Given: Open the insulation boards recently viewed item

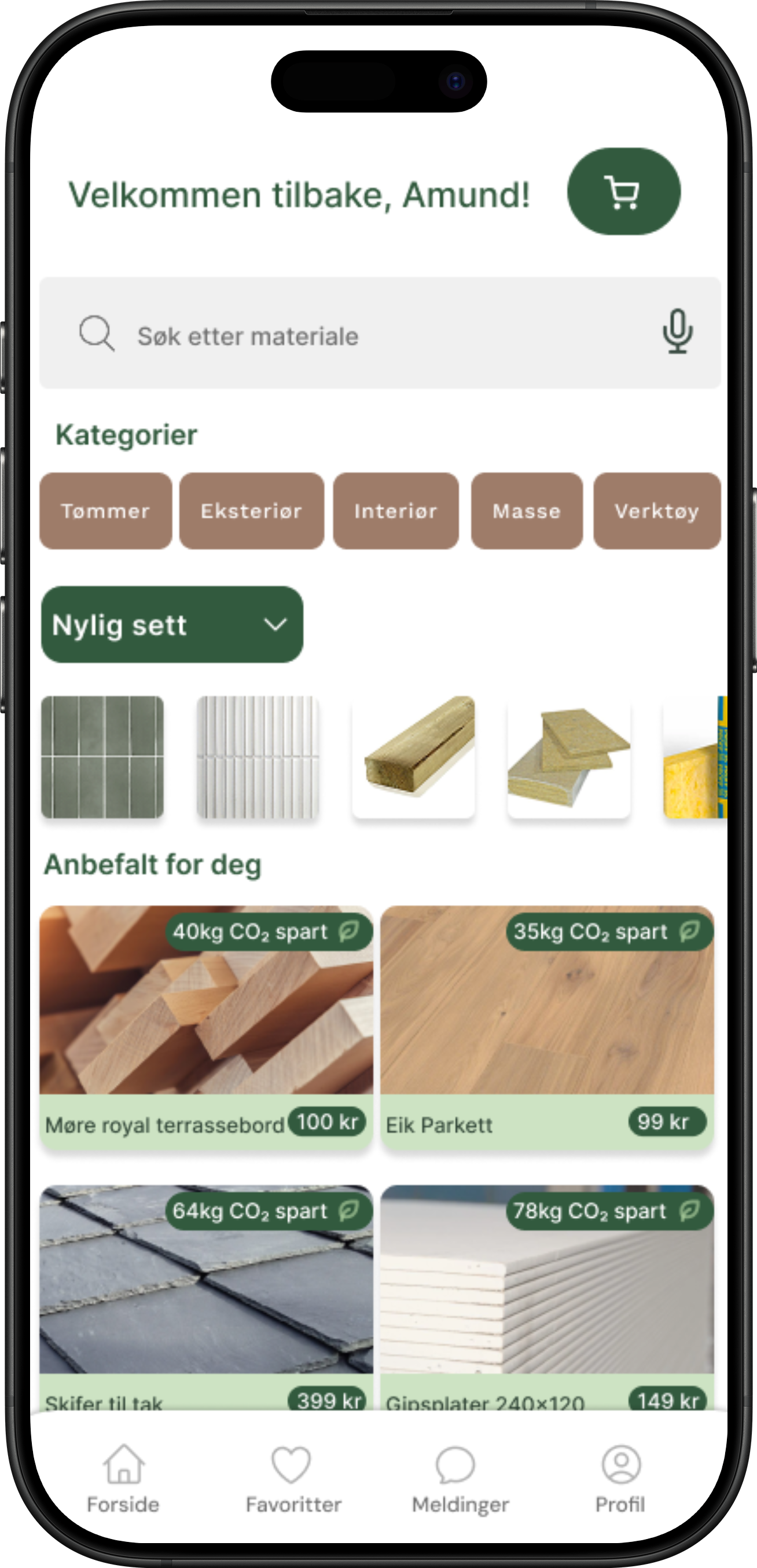Looking at the screenshot, I should (x=568, y=757).
